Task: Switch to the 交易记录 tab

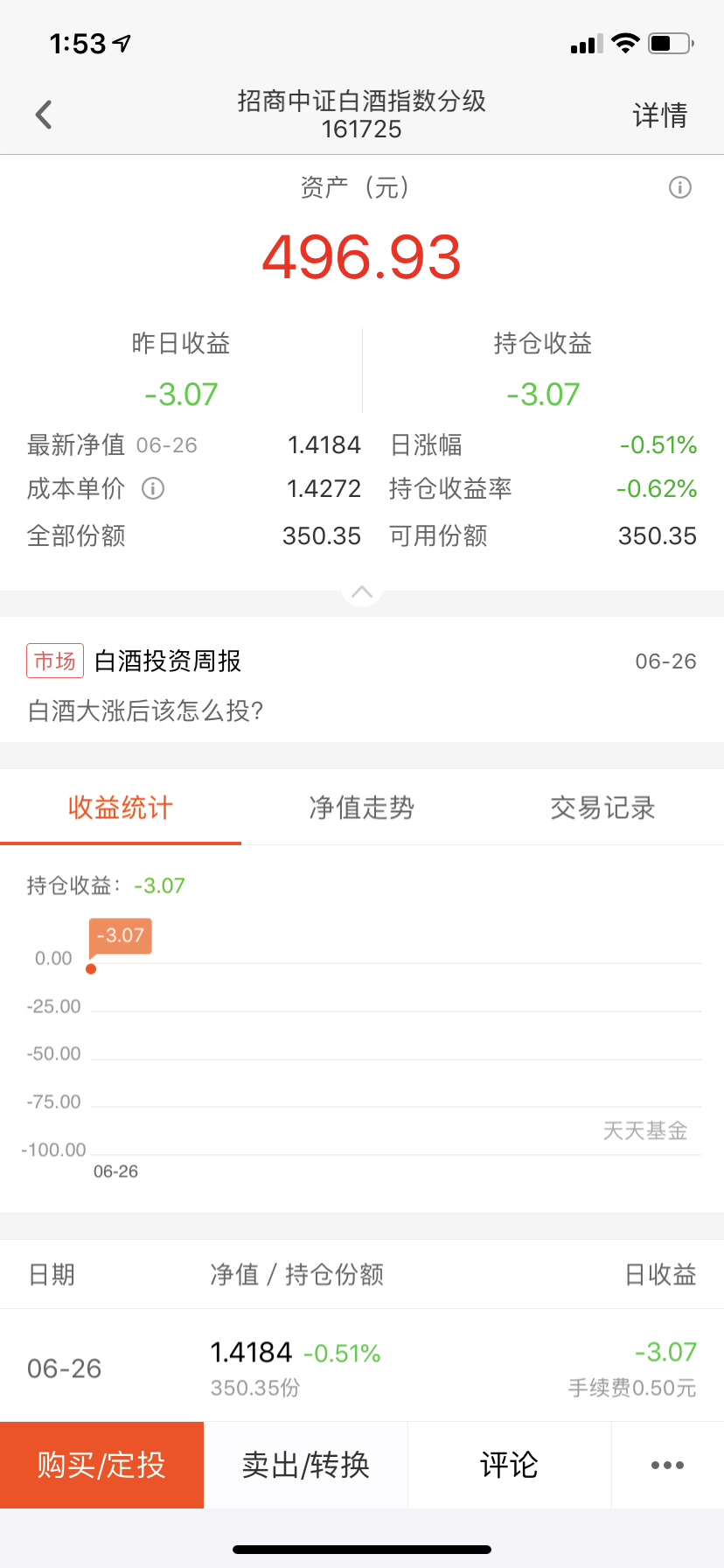Action: point(603,808)
